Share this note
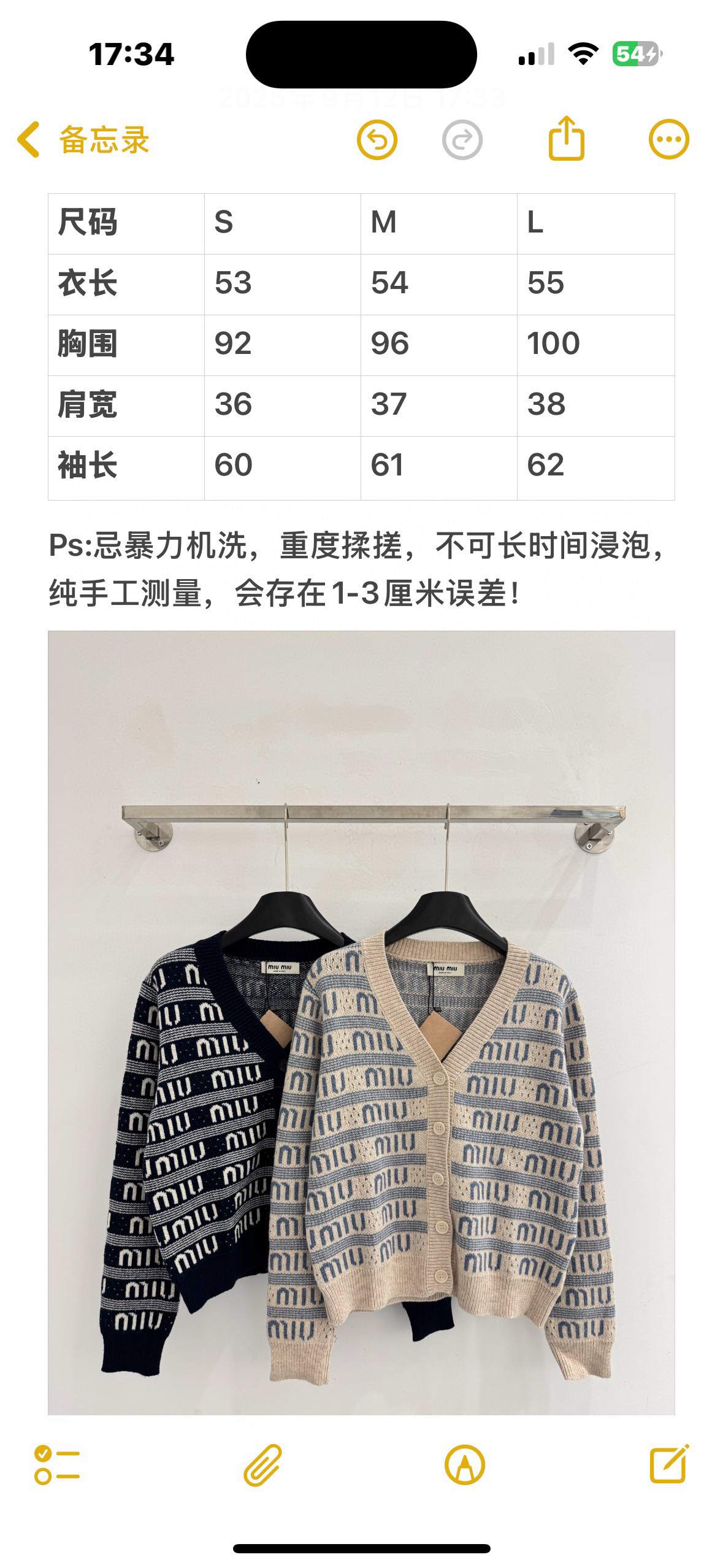 [x=565, y=139]
